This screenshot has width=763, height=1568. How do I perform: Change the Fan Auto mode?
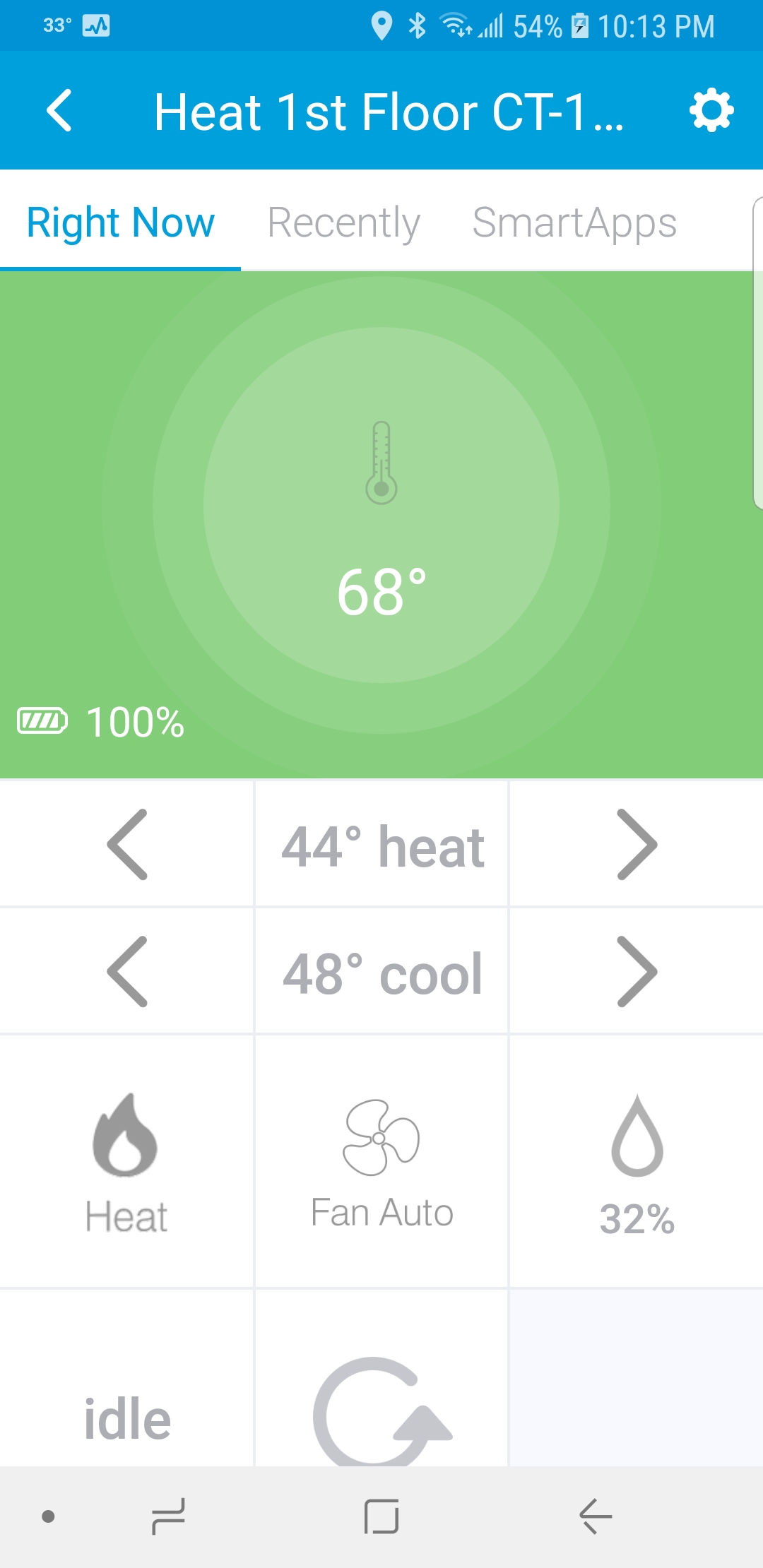pos(381,1162)
